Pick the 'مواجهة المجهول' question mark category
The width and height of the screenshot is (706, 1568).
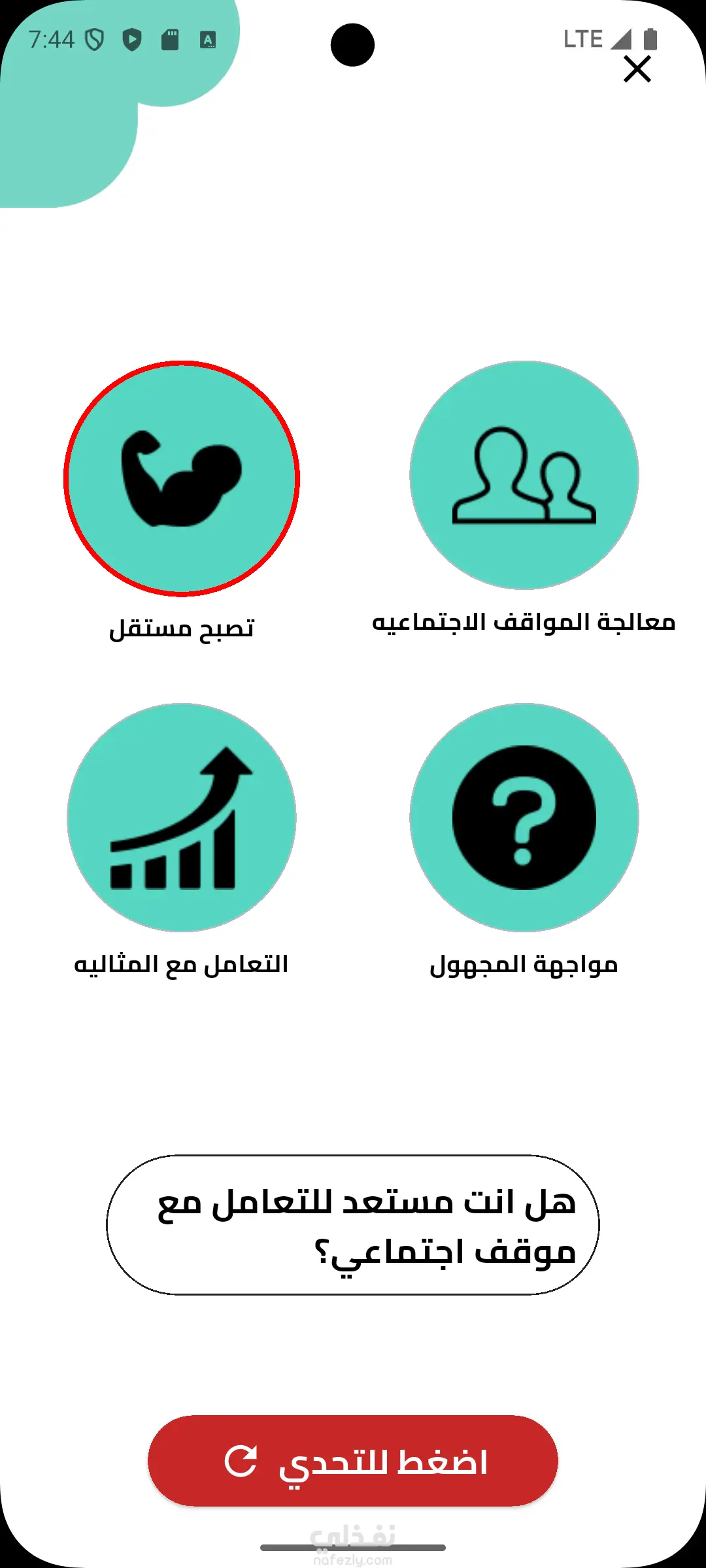524,818
